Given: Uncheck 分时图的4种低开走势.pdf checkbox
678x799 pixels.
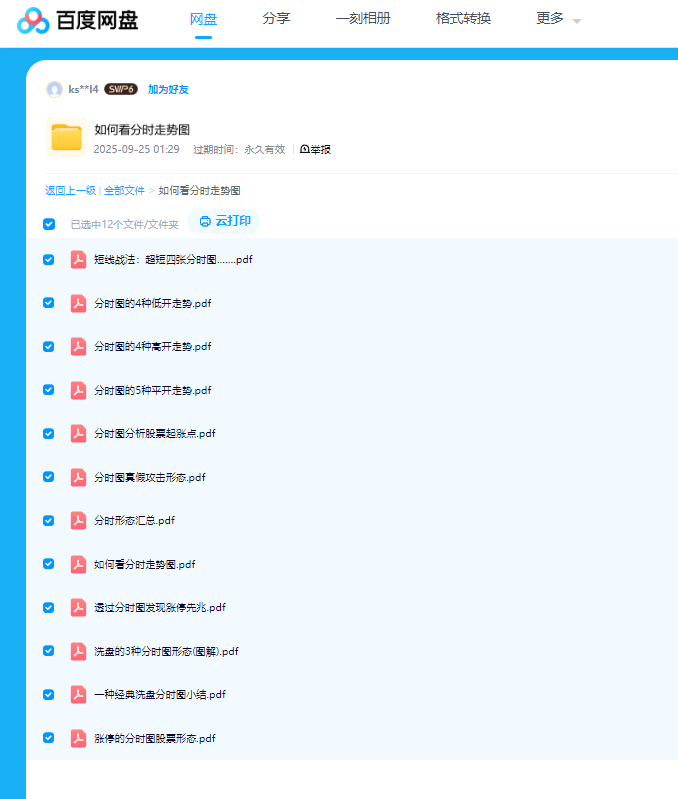Looking at the screenshot, I should 49,303.
